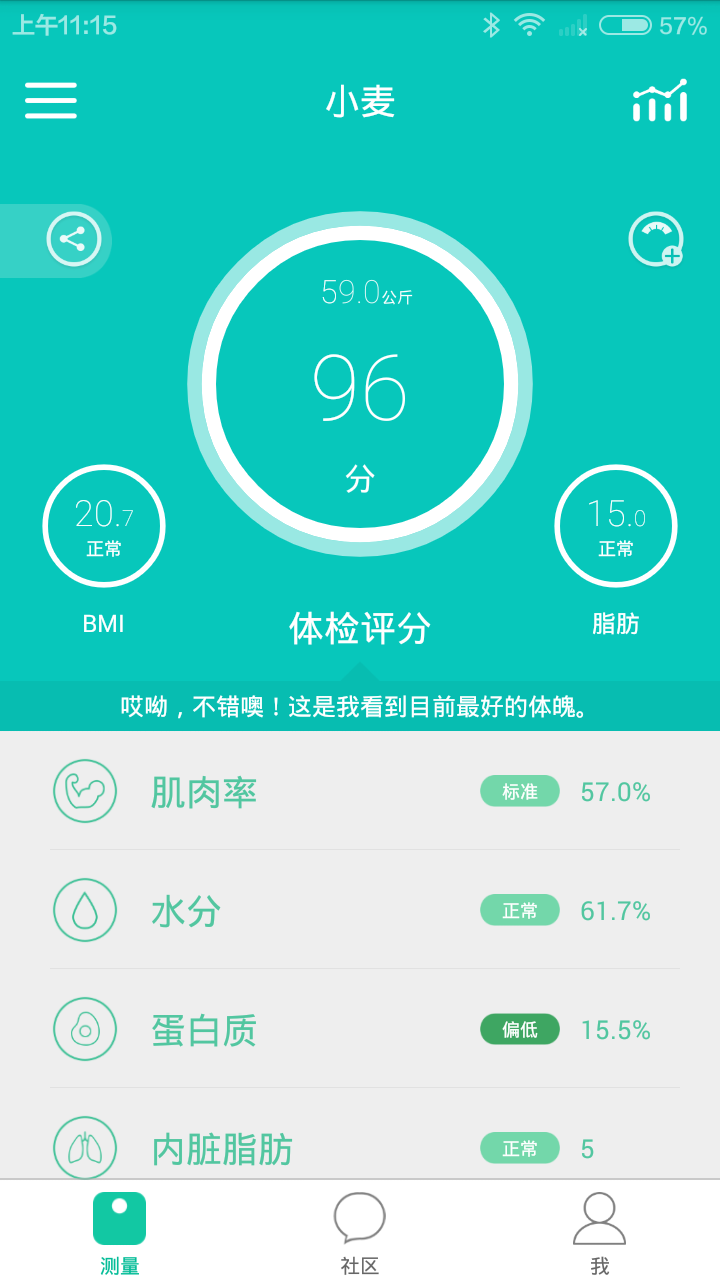
Task: Select the protein (蛋白质) icon
Action: [x=85, y=1029]
